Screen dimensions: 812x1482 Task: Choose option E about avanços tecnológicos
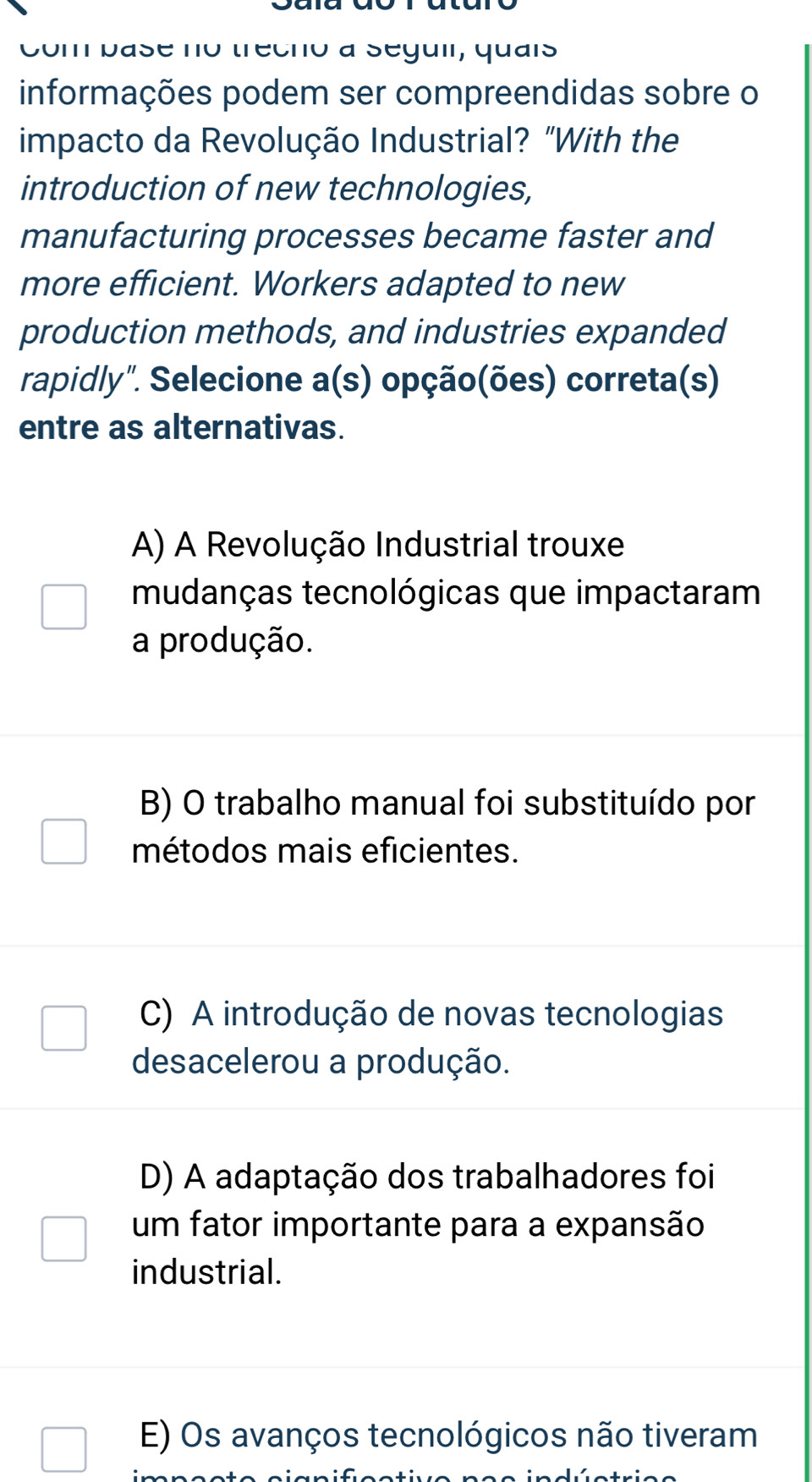64,1449
